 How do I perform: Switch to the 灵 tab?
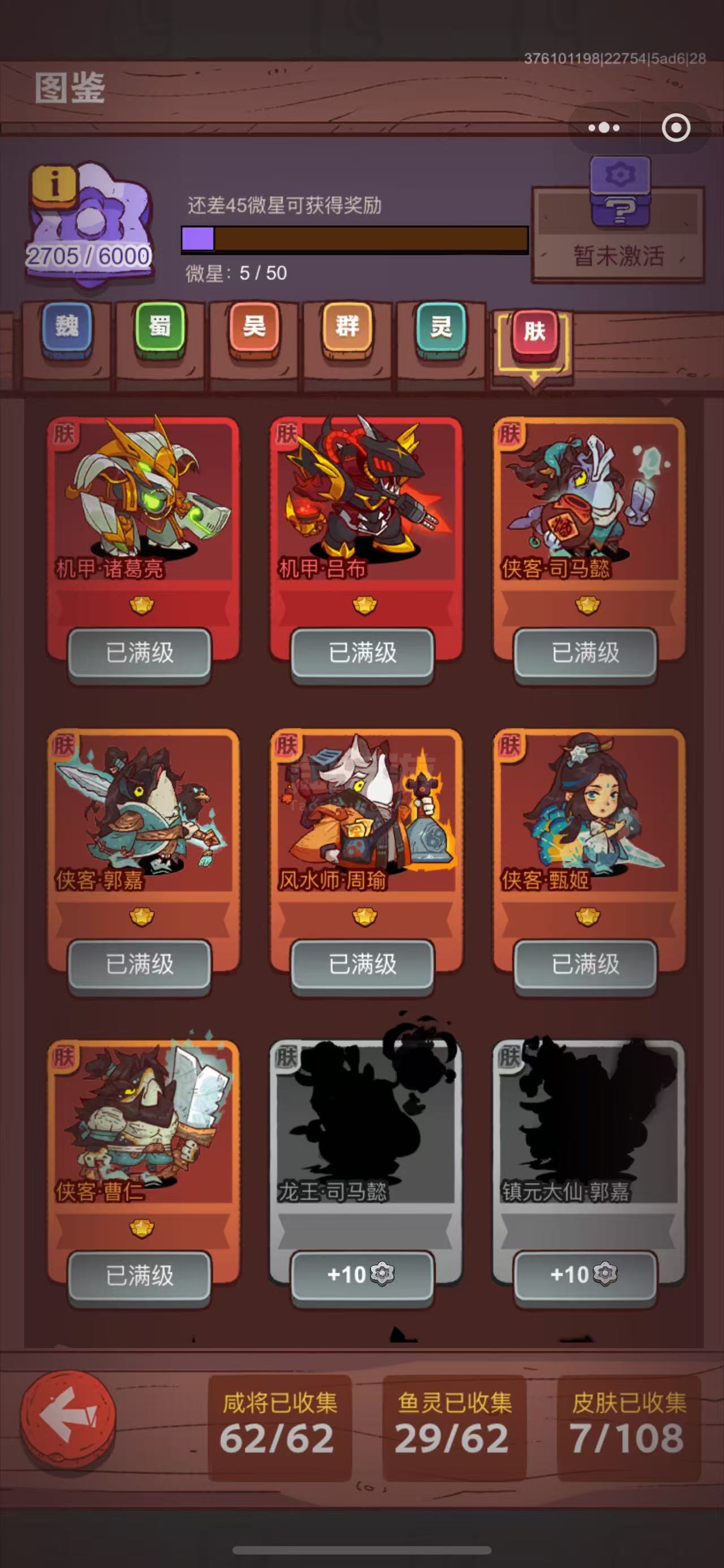point(441,328)
